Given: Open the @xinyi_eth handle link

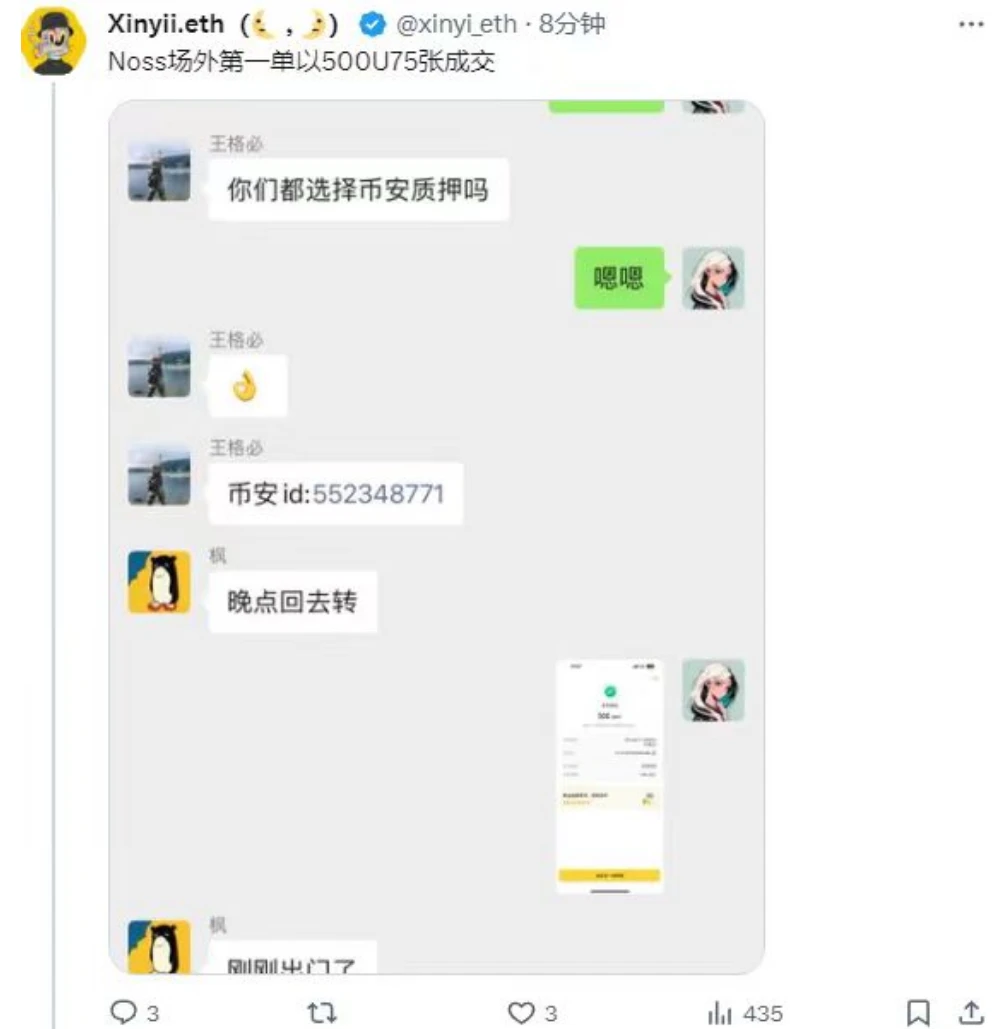Looking at the screenshot, I should pos(461,24).
